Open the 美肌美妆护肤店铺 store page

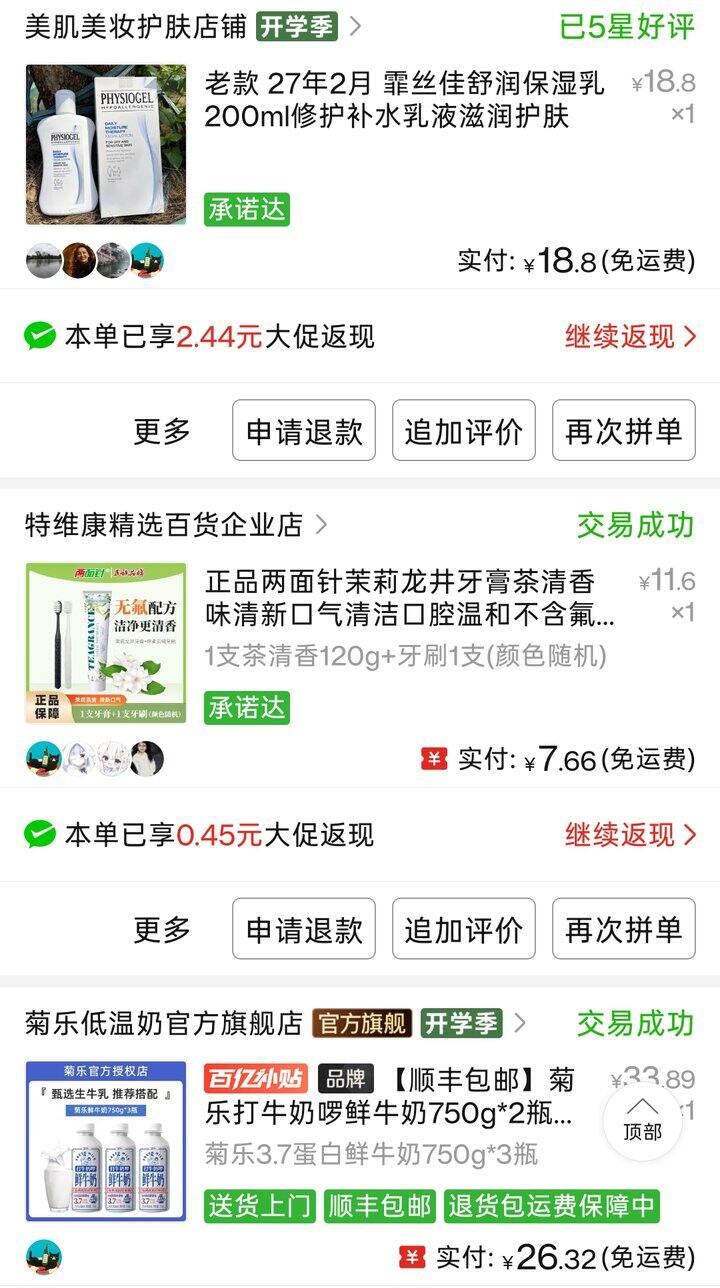(135, 26)
